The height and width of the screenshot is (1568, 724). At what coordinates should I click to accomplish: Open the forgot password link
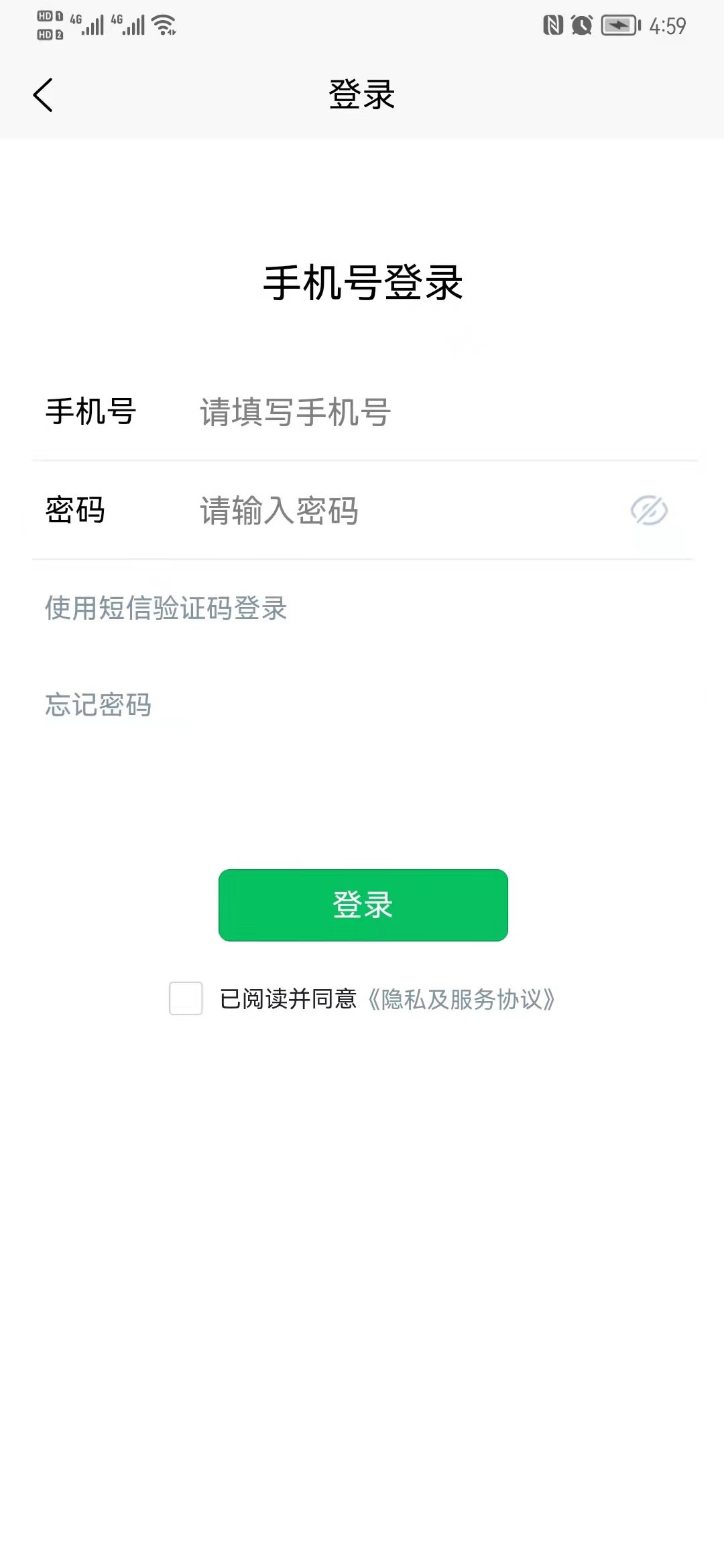coord(98,705)
